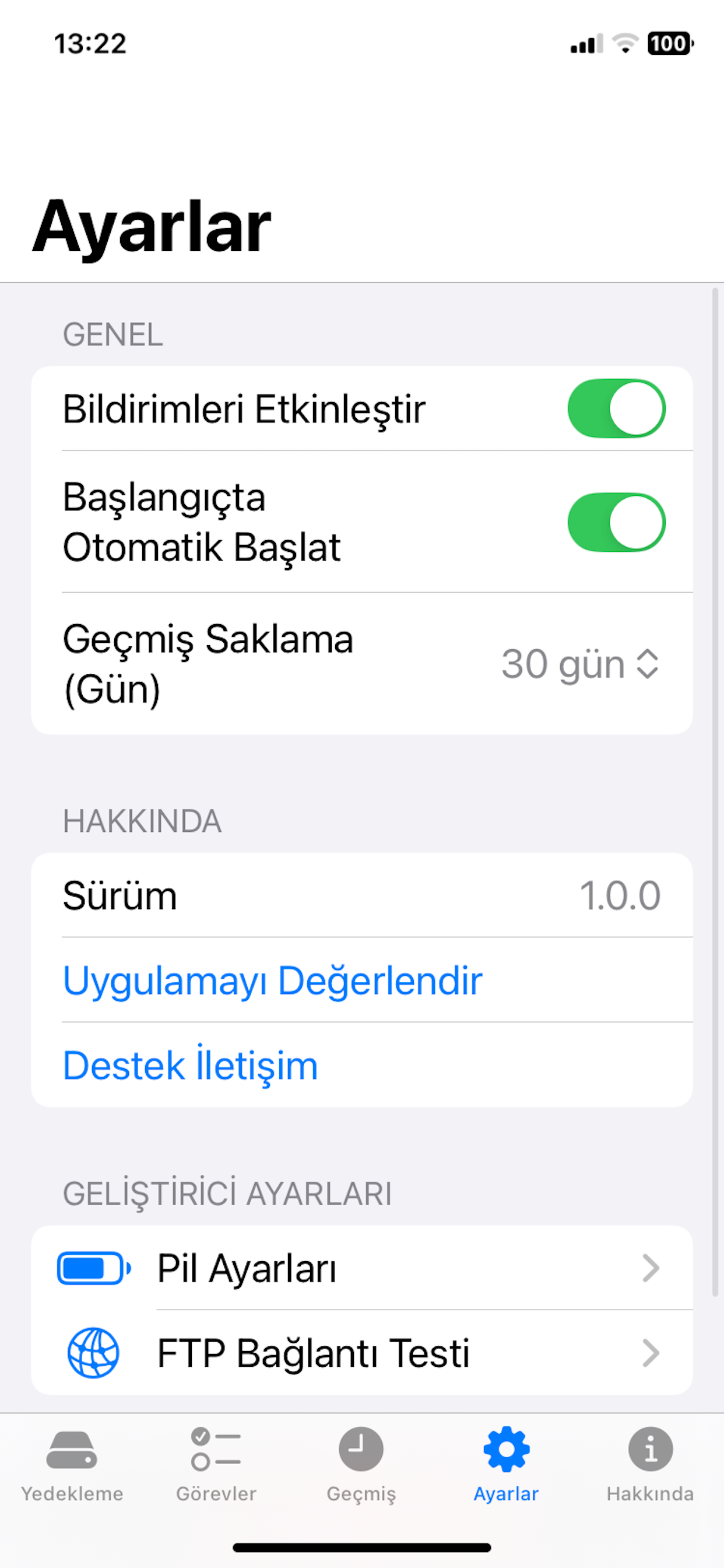Select the Sürüm 1.0.0 row

(361, 895)
